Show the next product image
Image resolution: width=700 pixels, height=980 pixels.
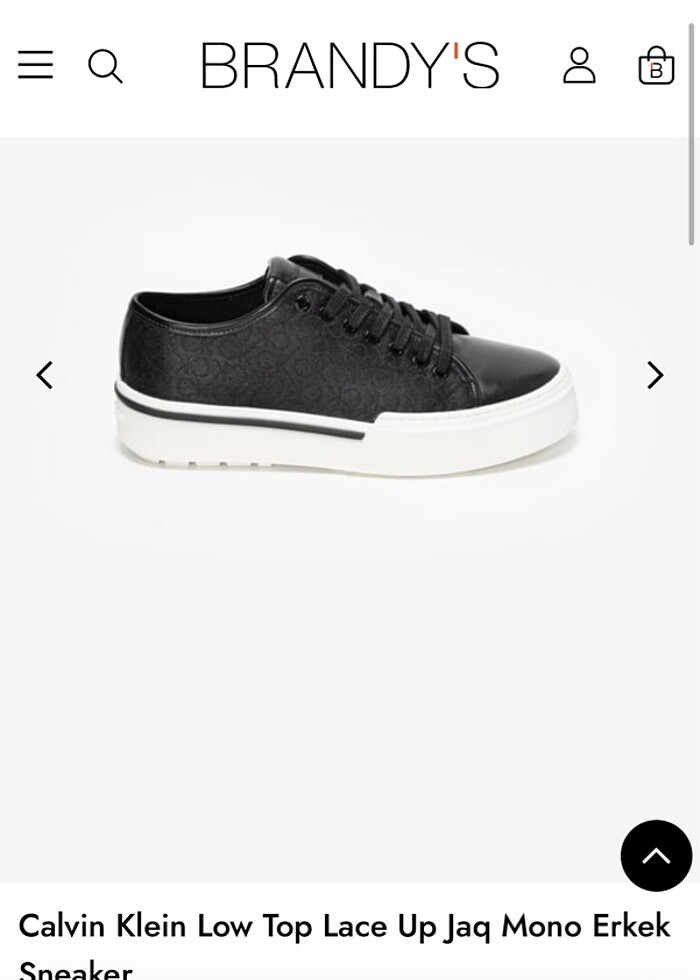[655, 375]
